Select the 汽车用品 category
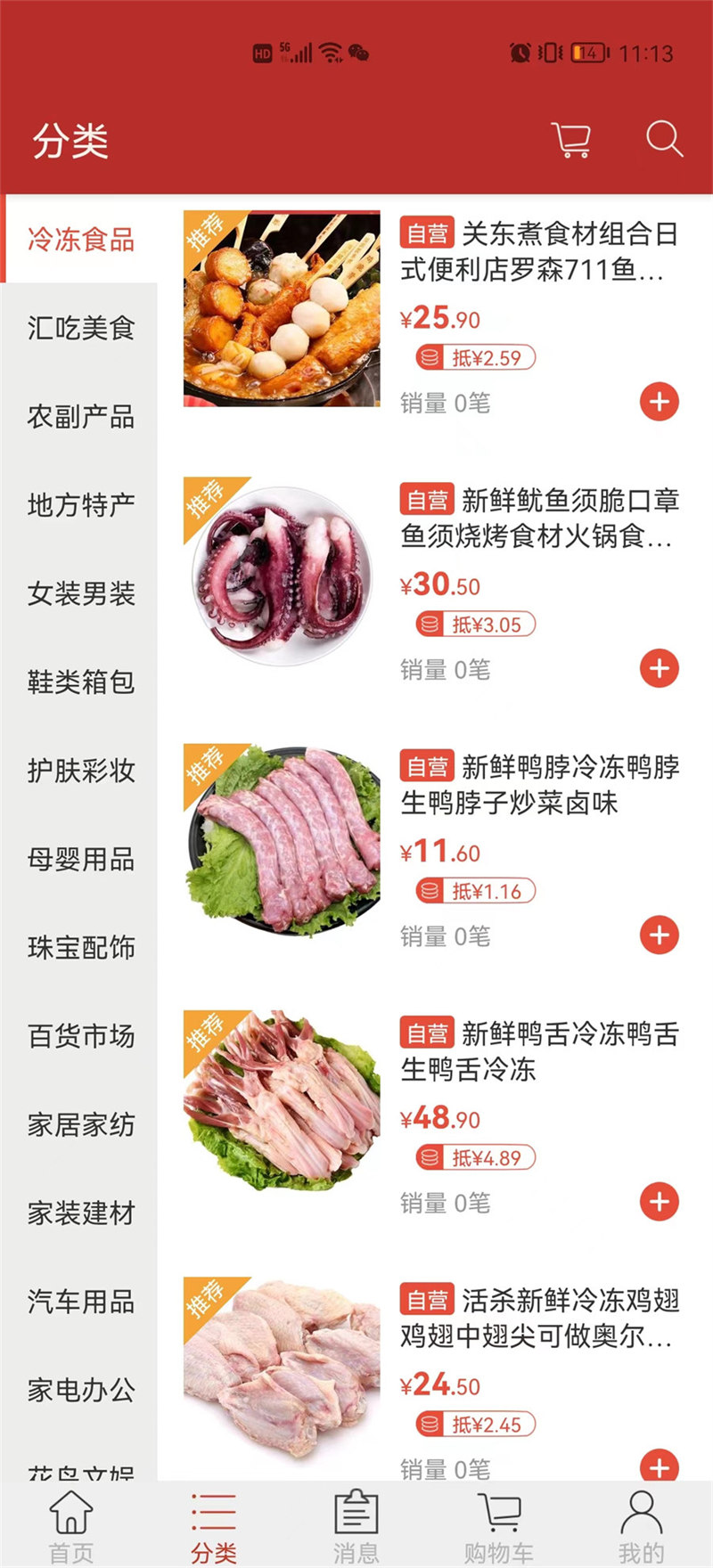This screenshot has width=713, height=1568. 80,1302
